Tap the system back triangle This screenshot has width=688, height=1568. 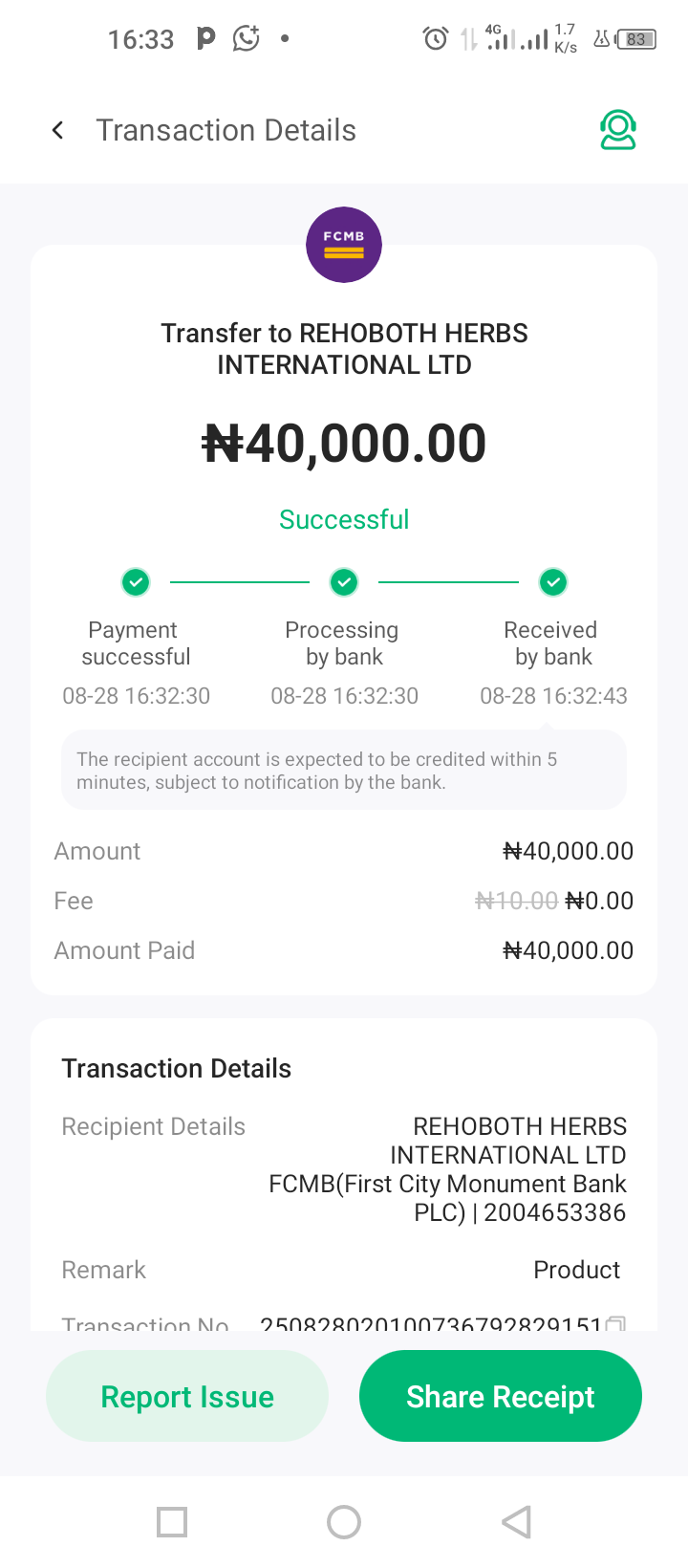tap(516, 1521)
